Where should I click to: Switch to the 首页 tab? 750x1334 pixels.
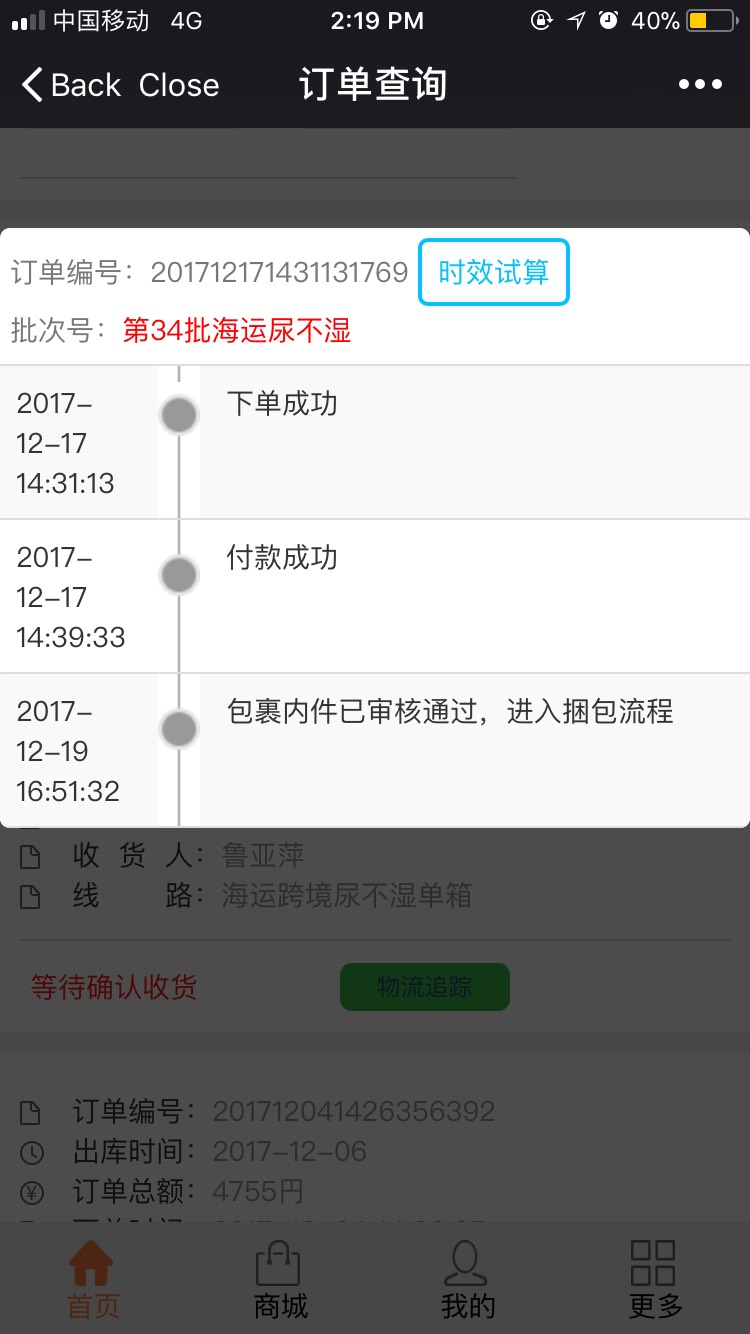(x=93, y=1279)
